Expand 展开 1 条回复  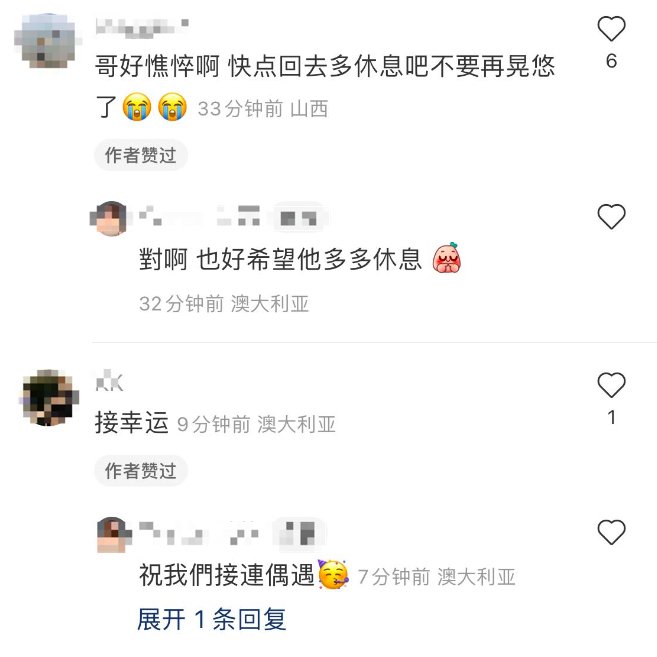coord(212,619)
